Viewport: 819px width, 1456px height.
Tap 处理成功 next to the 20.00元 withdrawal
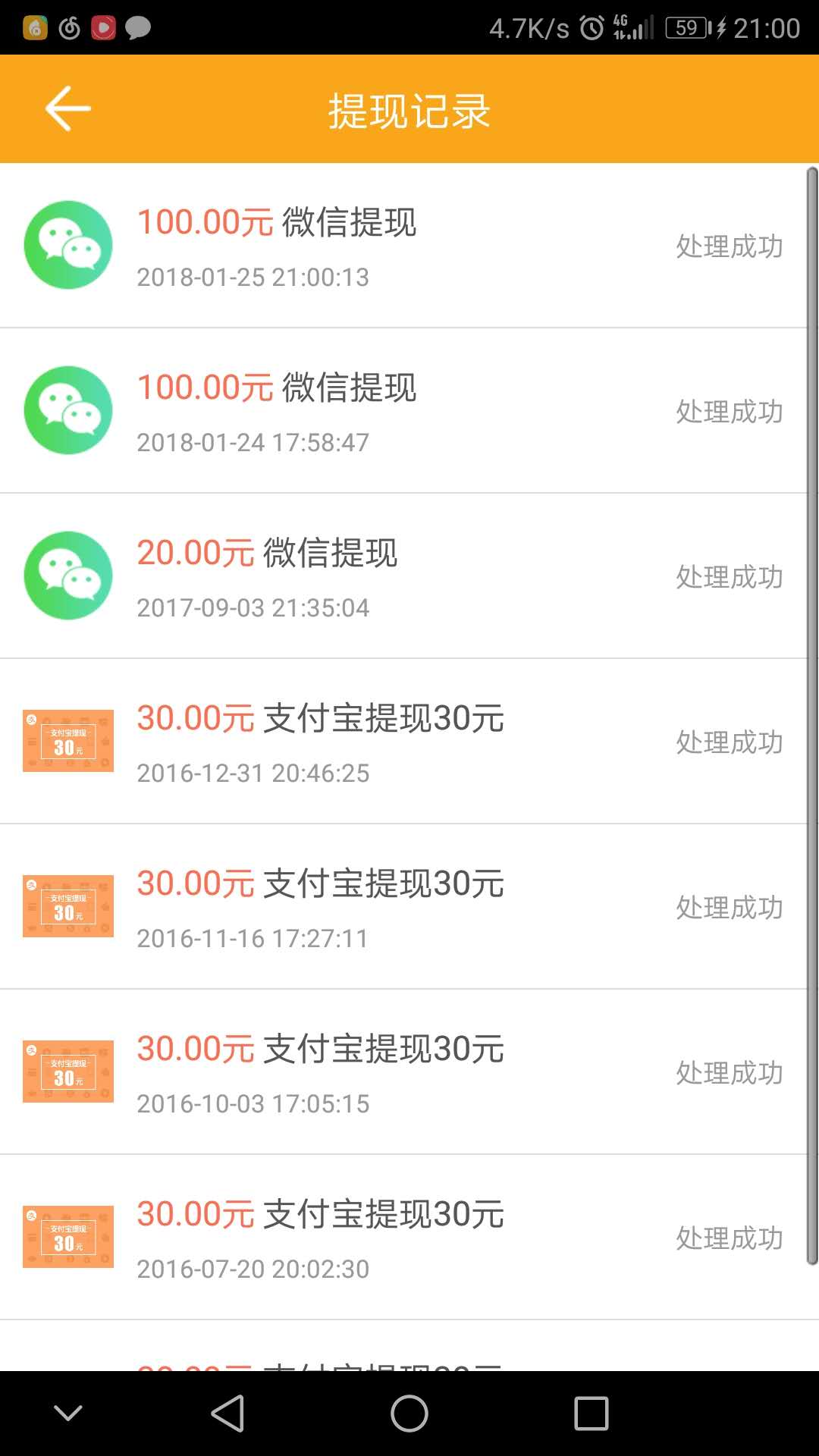tap(728, 576)
